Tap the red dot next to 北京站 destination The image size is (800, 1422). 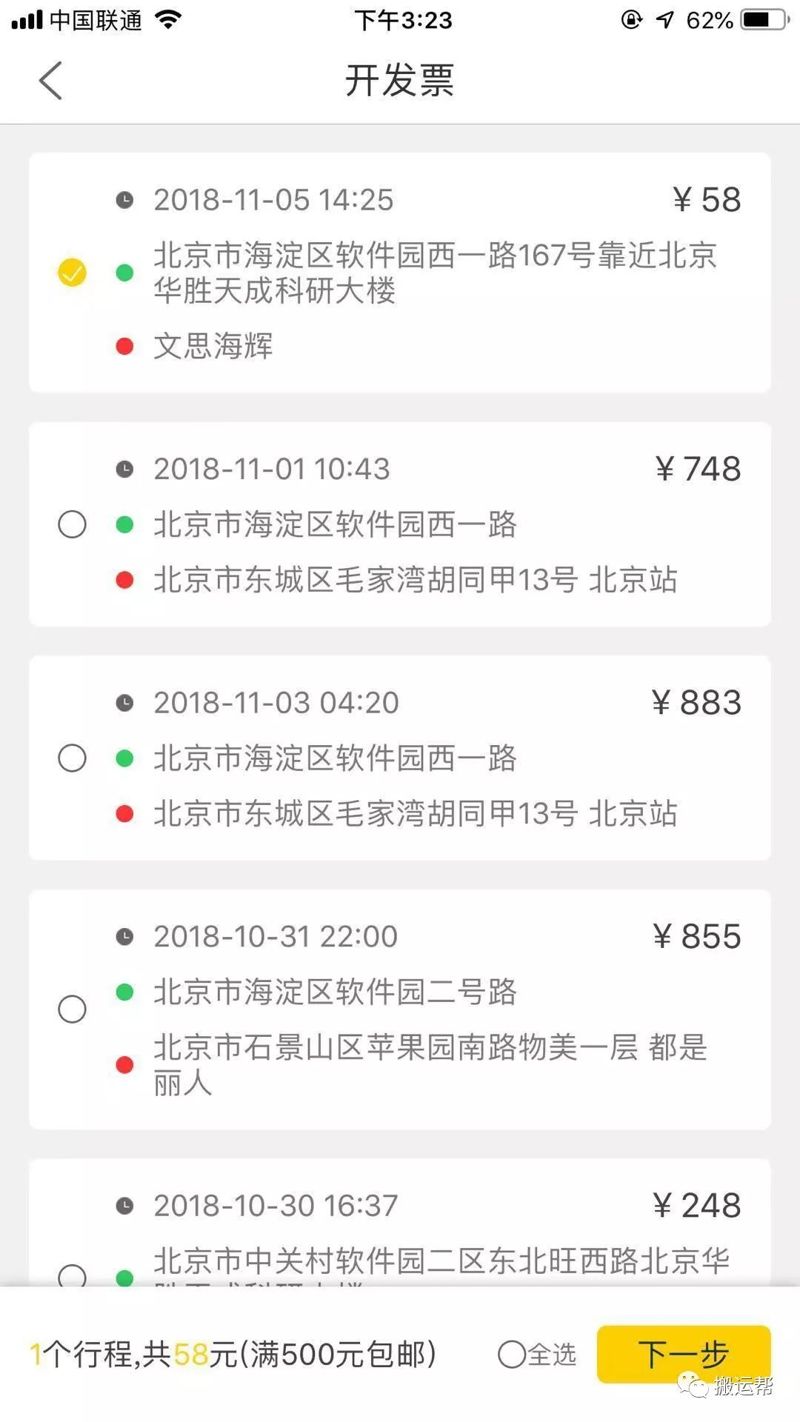pos(125,580)
